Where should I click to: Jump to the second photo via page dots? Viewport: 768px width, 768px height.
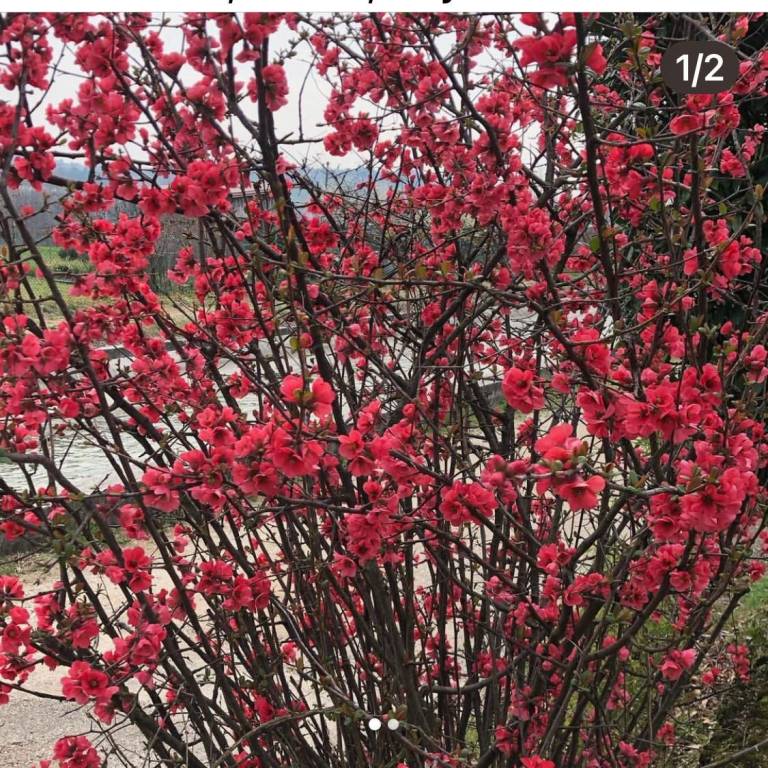click(393, 724)
